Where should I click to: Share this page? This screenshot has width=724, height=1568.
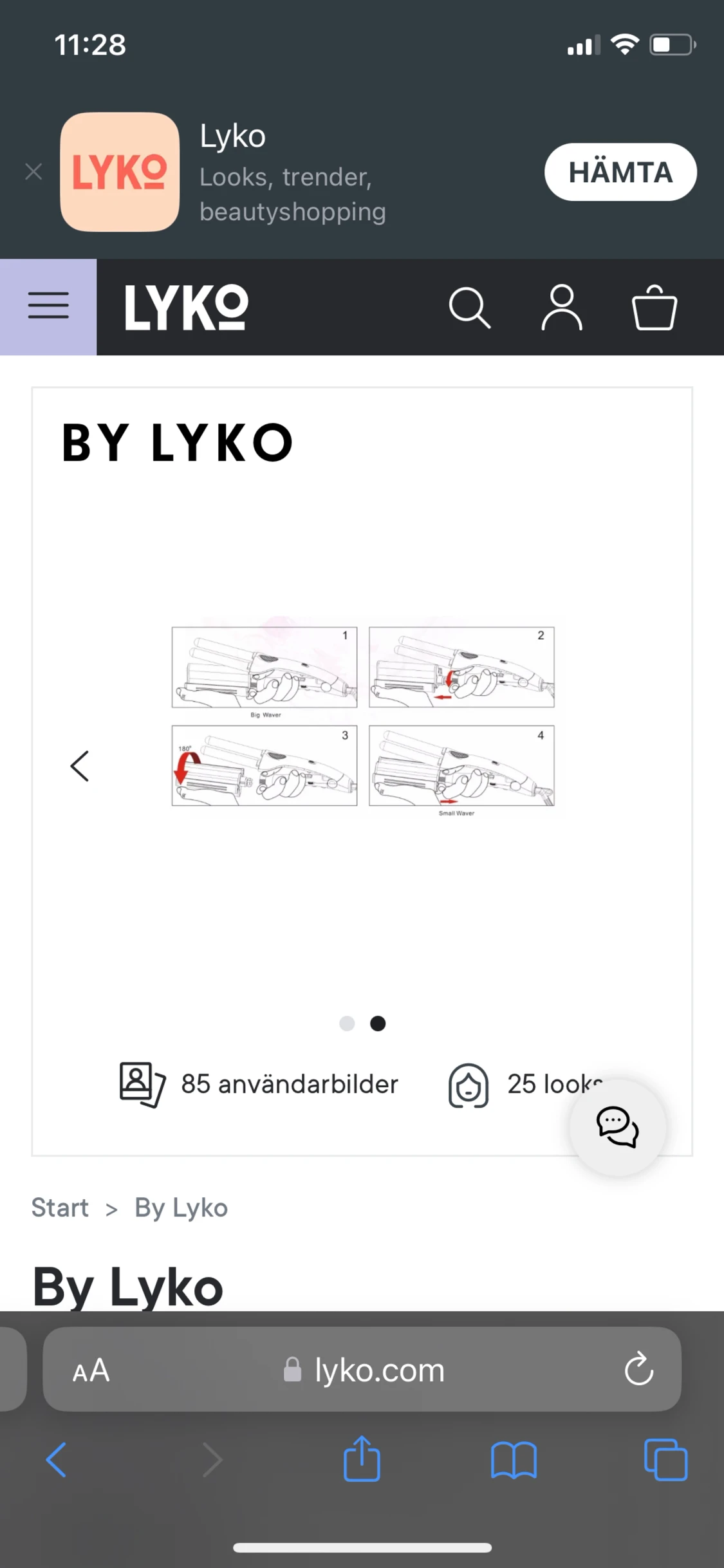pyautogui.click(x=362, y=1459)
